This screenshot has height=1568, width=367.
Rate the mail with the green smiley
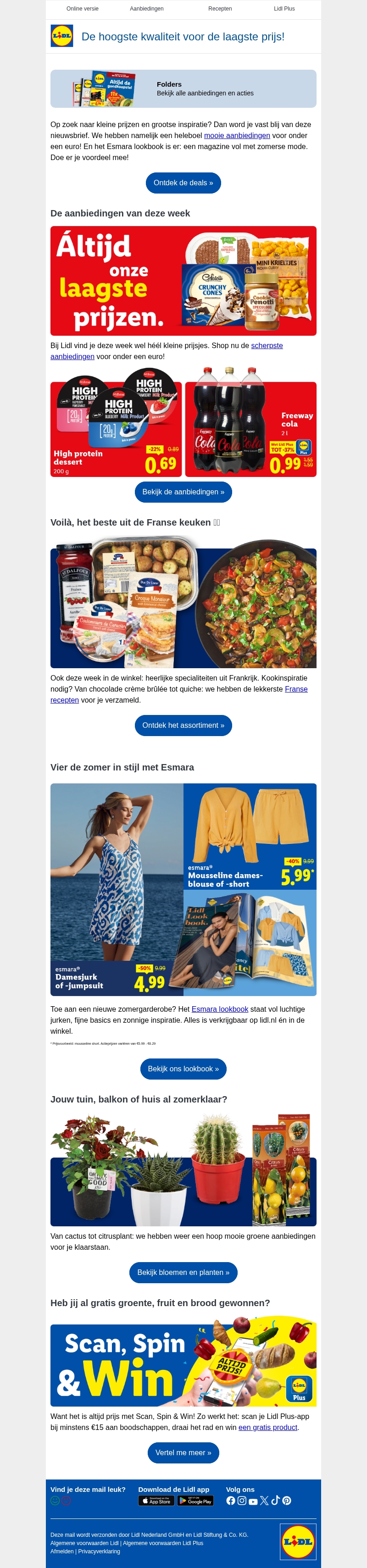coord(55,1501)
